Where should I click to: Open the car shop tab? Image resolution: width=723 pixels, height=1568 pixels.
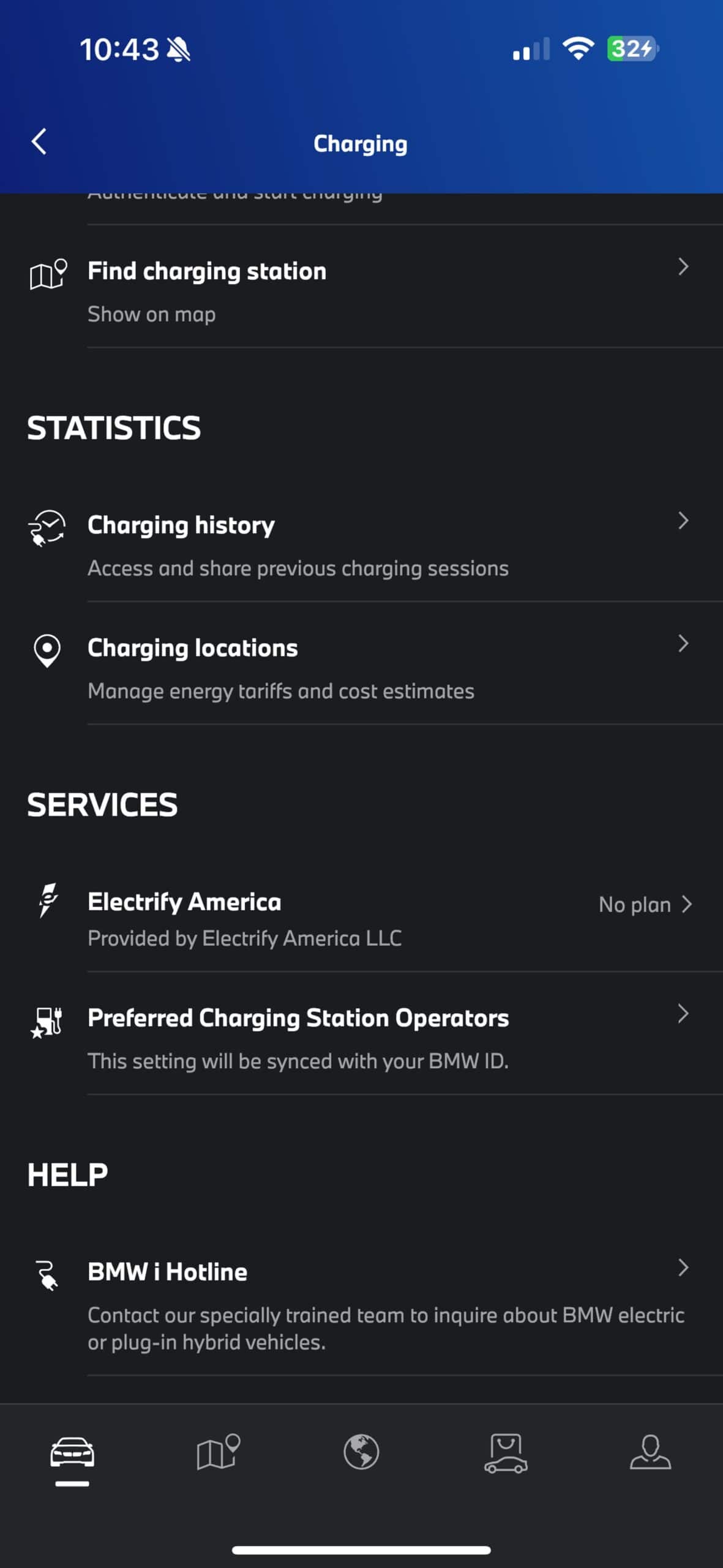[506, 1453]
